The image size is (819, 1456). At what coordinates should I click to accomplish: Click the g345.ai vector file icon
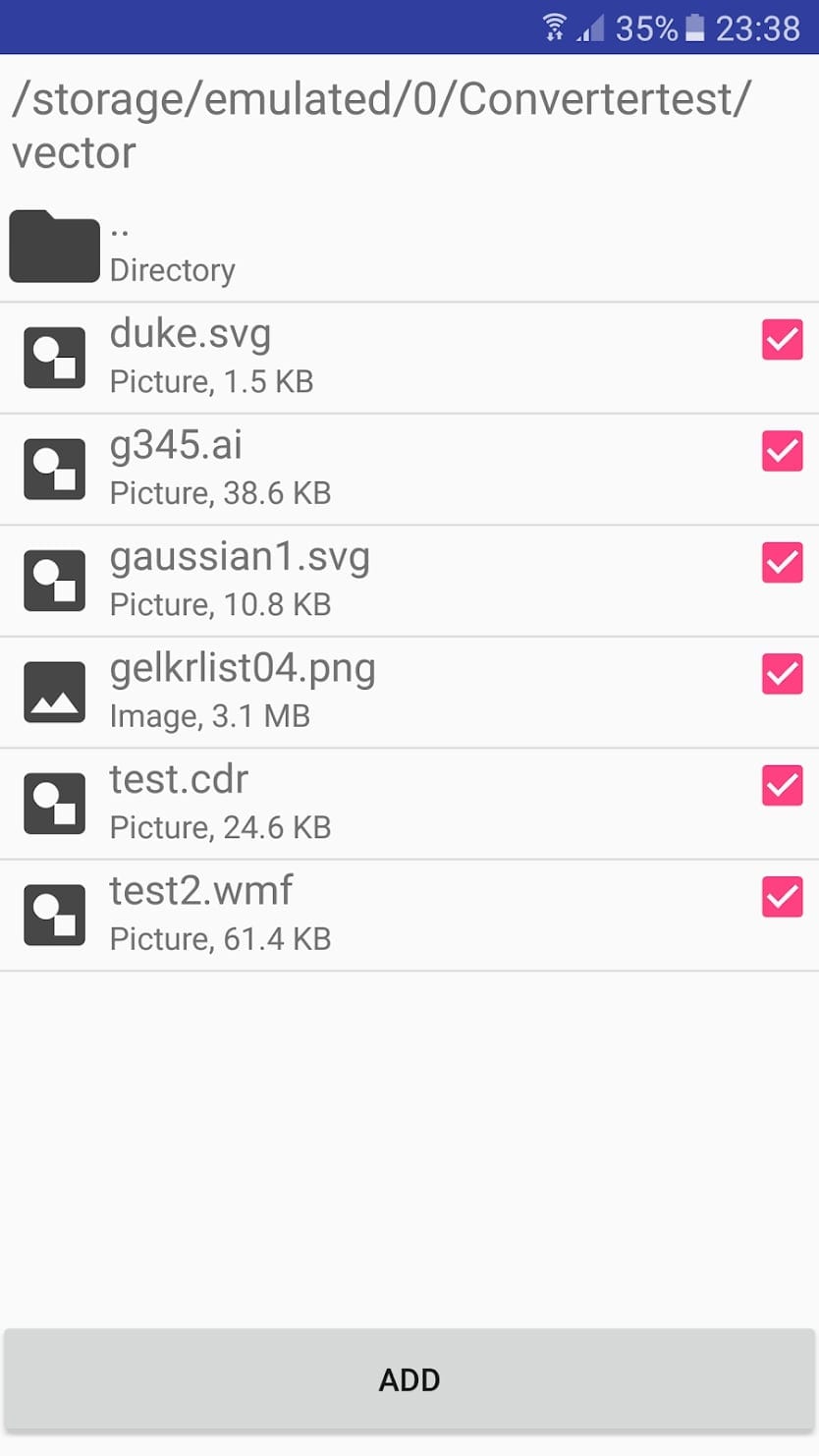point(54,468)
